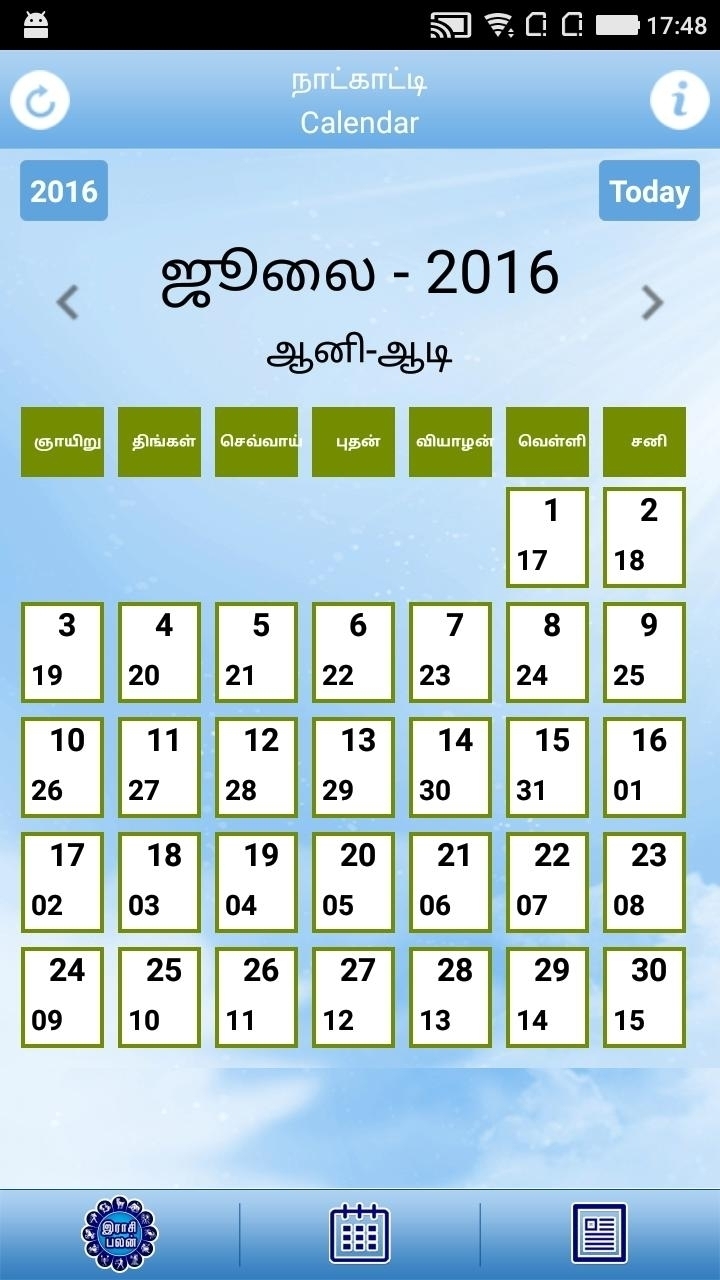The width and height of the screenshot is (720, 1280).
Task: Select July 2 in the calendar
Action: (x=644, y=537)
